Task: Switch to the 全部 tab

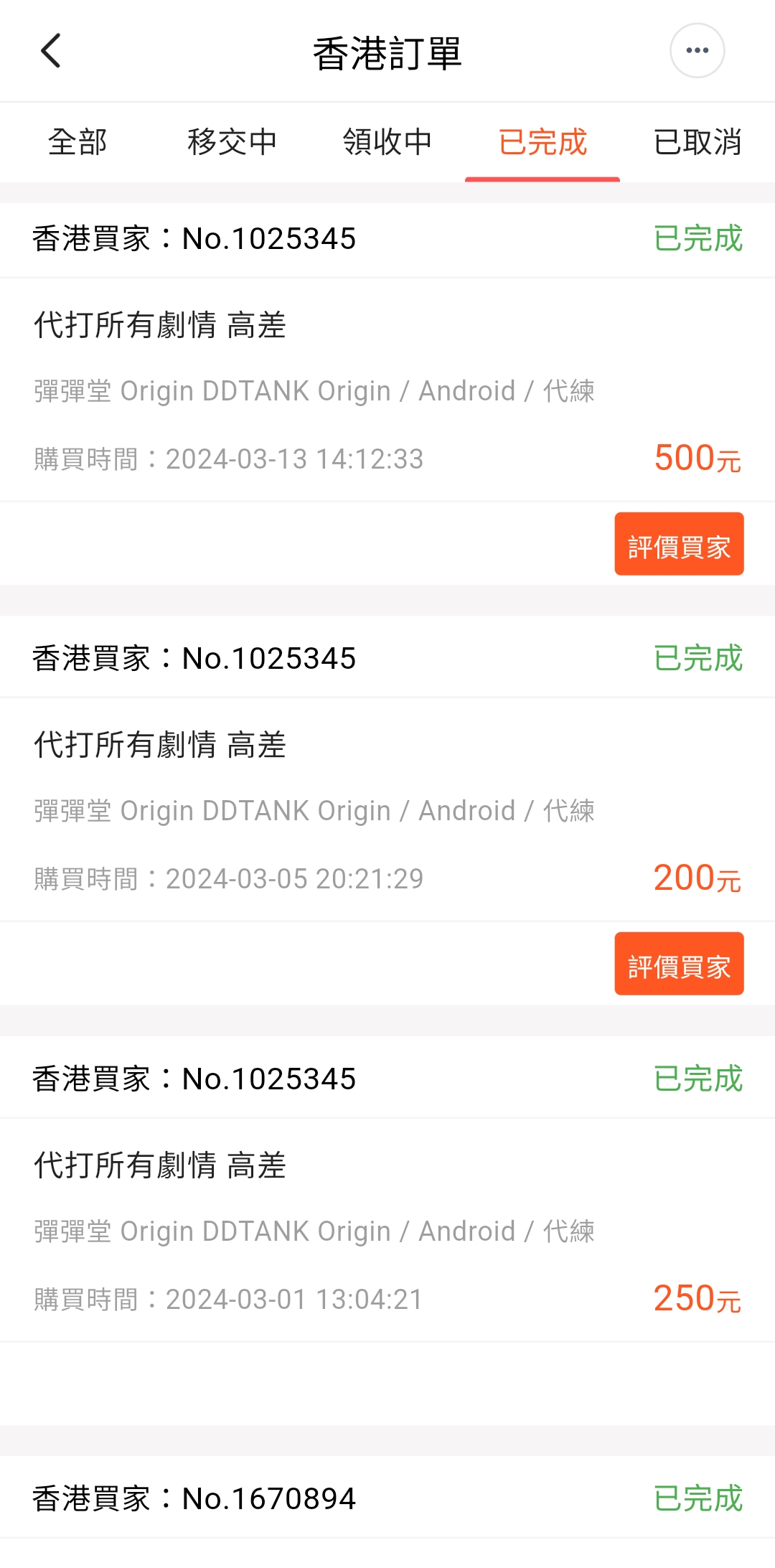Action: [77, 142]
